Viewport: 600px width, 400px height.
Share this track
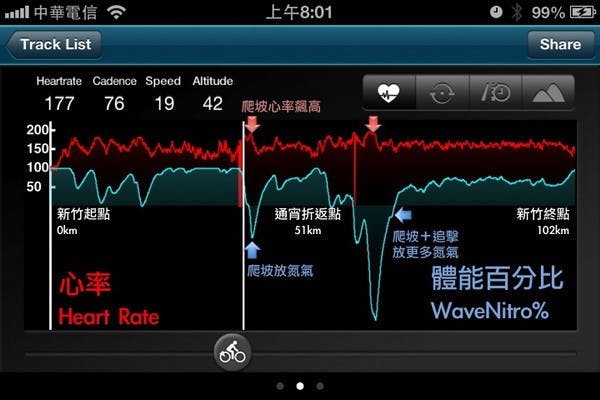point(559,44)
